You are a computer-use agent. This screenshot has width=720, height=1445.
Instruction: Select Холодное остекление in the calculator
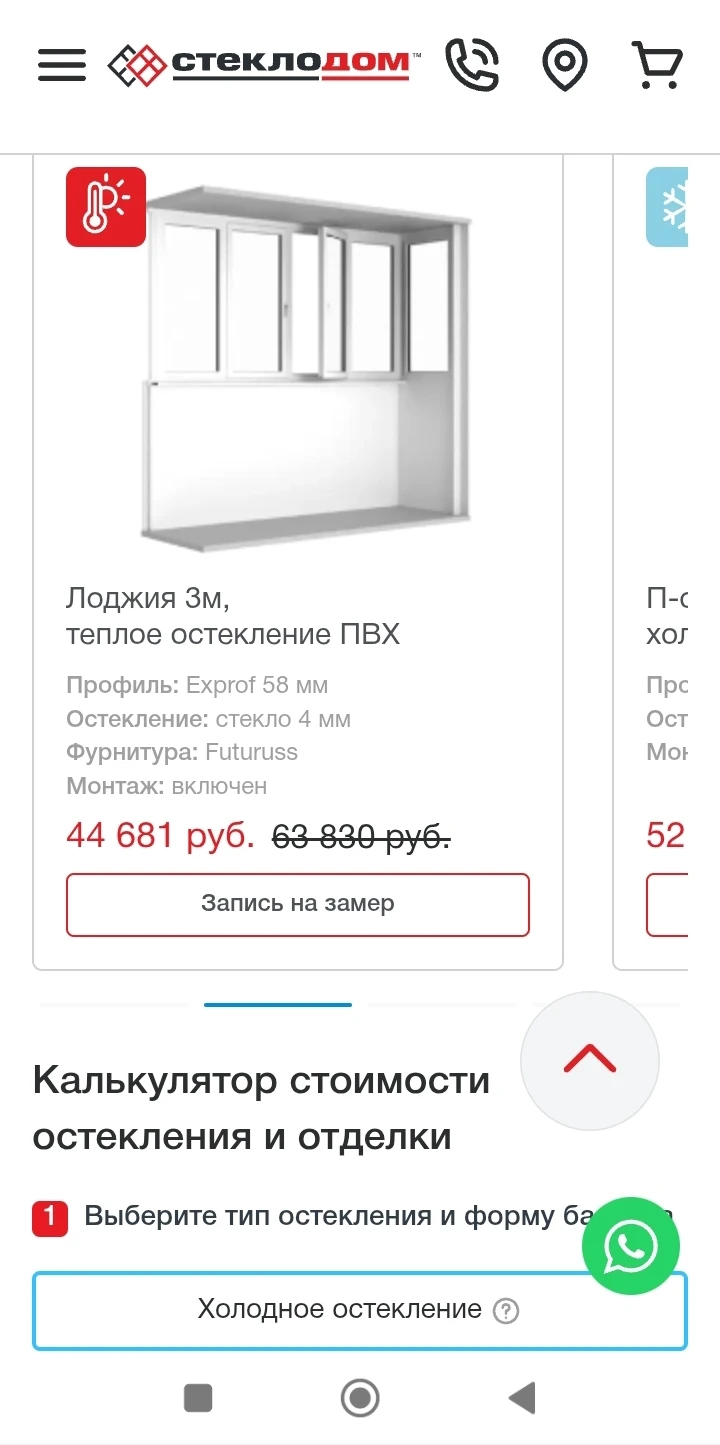pyautogui.click(x=340, y=1309)
